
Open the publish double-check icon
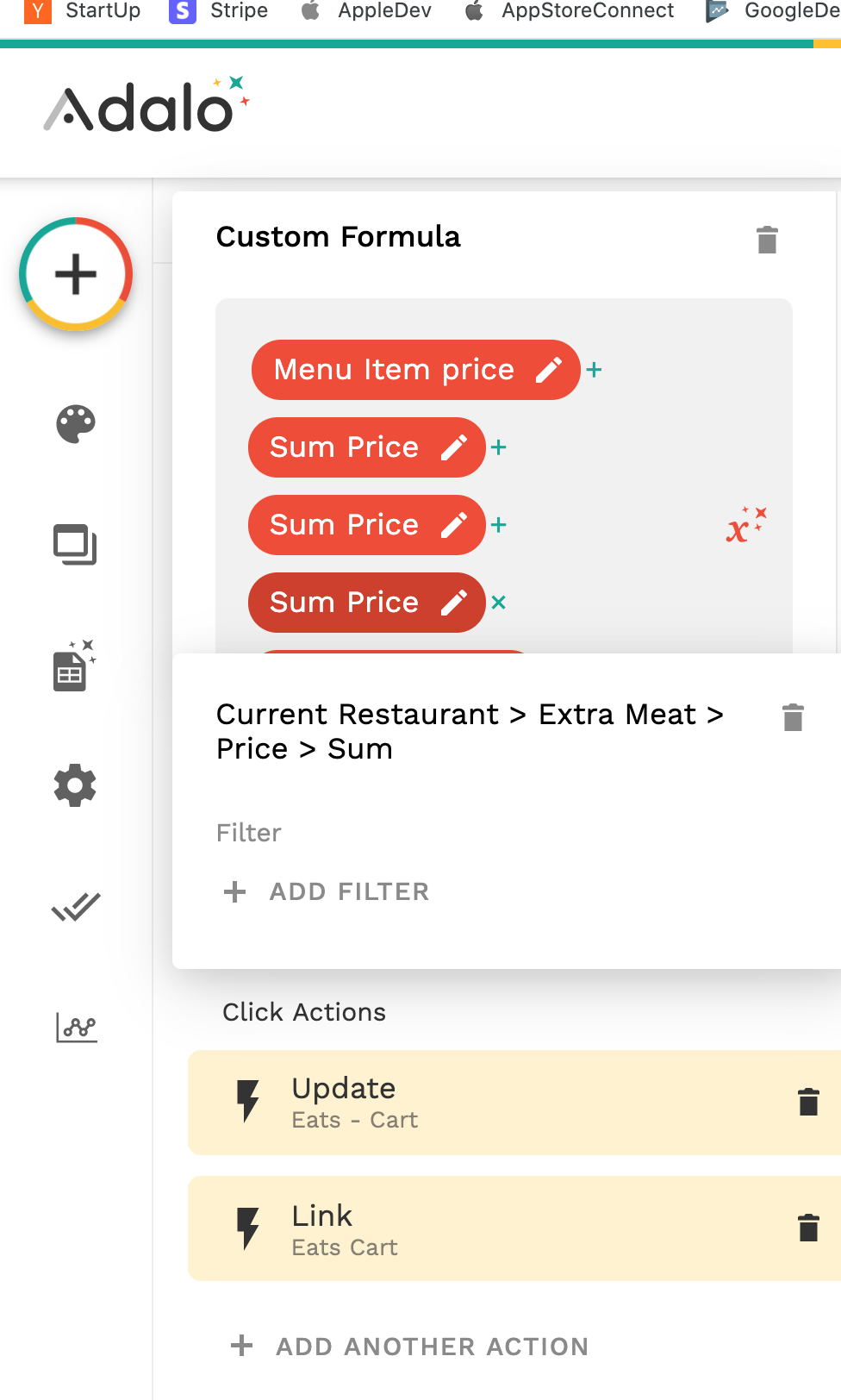click(76, 907)
